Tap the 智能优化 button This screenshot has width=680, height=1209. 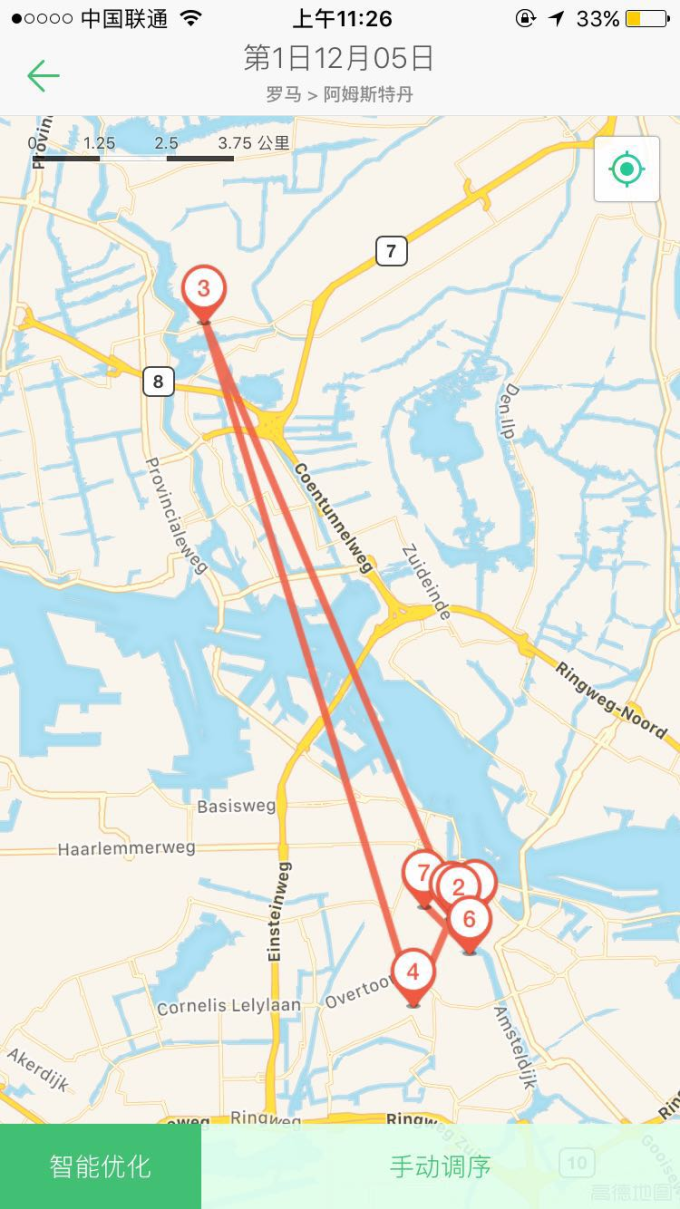(x=100, y=1166)
